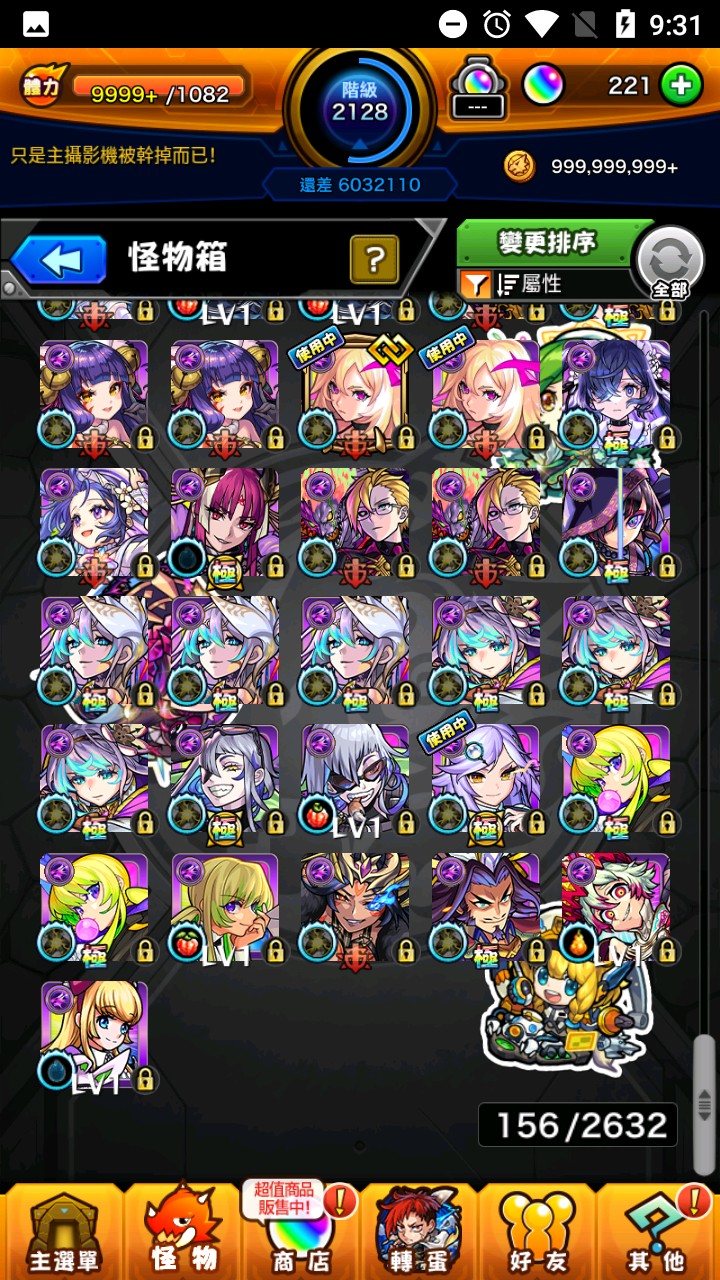Select the red-haired monster with 極 badge
Screen dimensions: 720x1280
pyautogui.click(x=224, y=522)
